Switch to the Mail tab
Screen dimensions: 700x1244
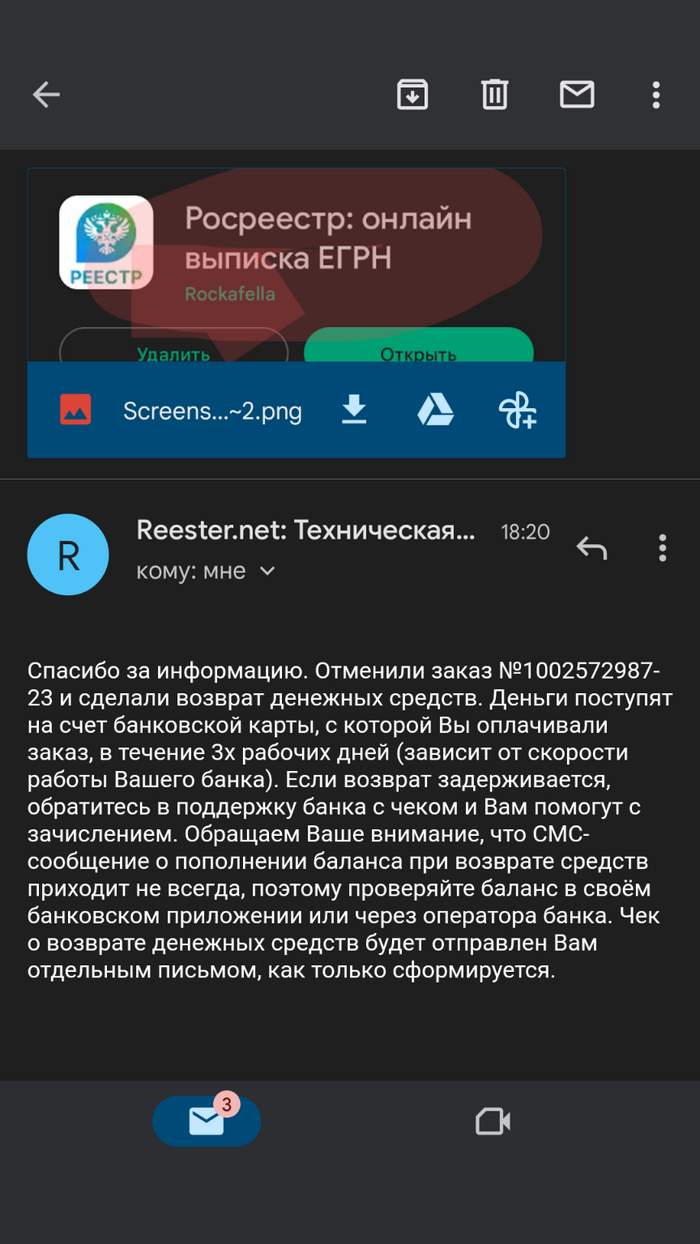(206, 1121)
